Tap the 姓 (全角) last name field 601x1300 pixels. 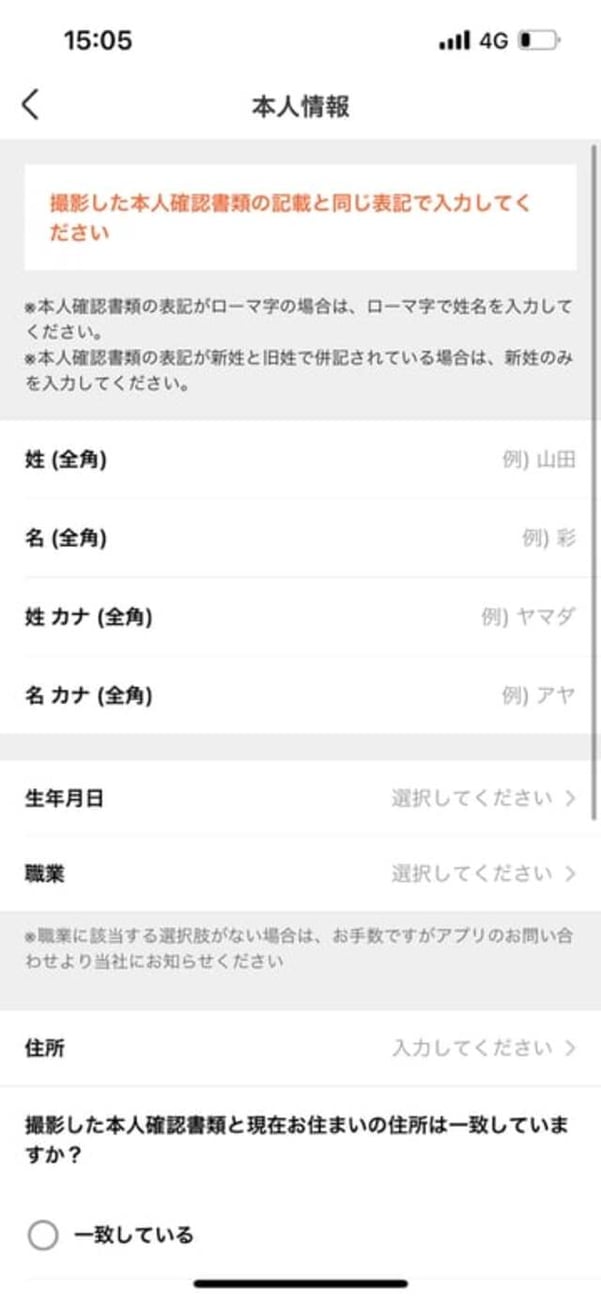400,461
